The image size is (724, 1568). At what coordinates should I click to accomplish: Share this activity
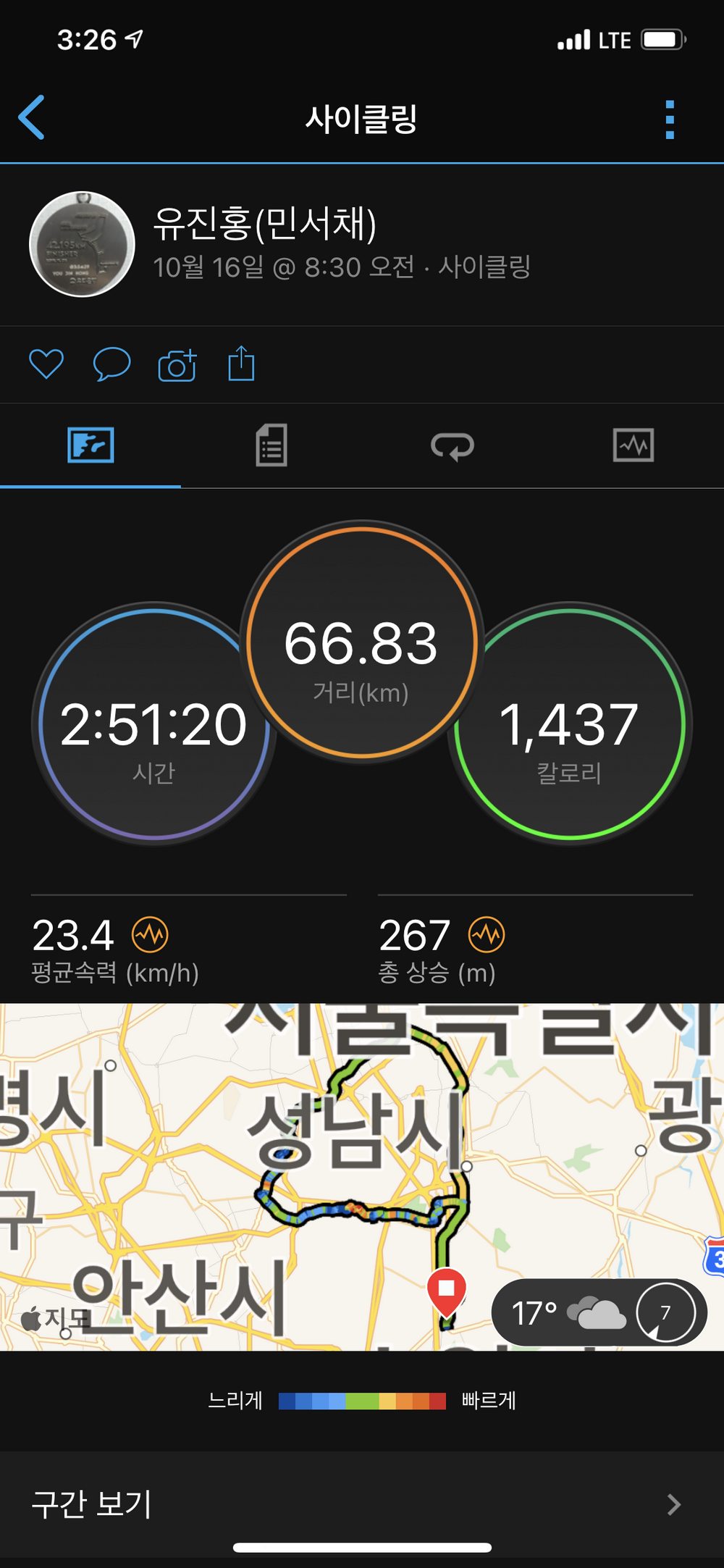tap(241, 363)
